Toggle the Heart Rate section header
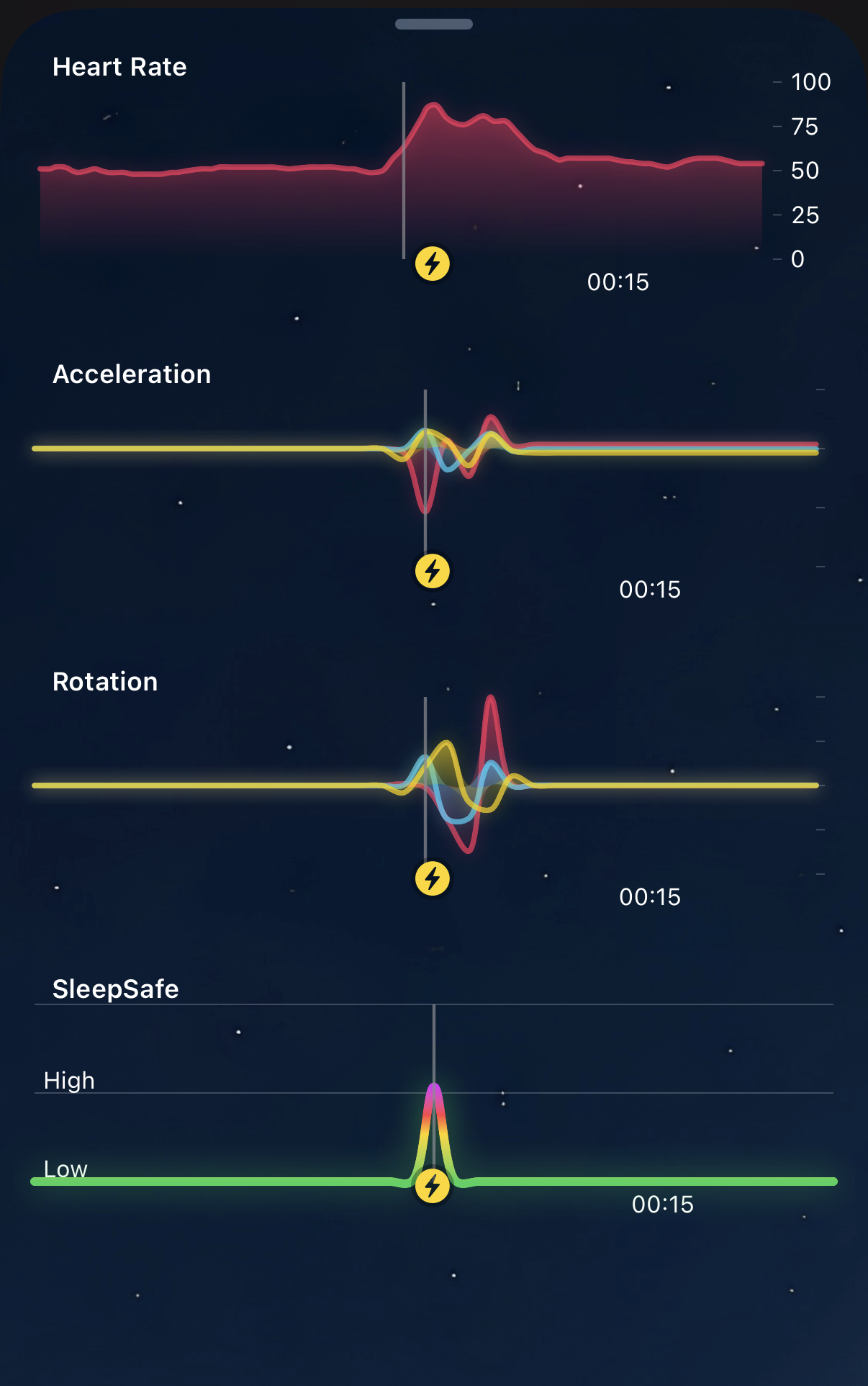Image resolution: width=868 pixels, height=1386 pixels. click(x=119, y=67)
